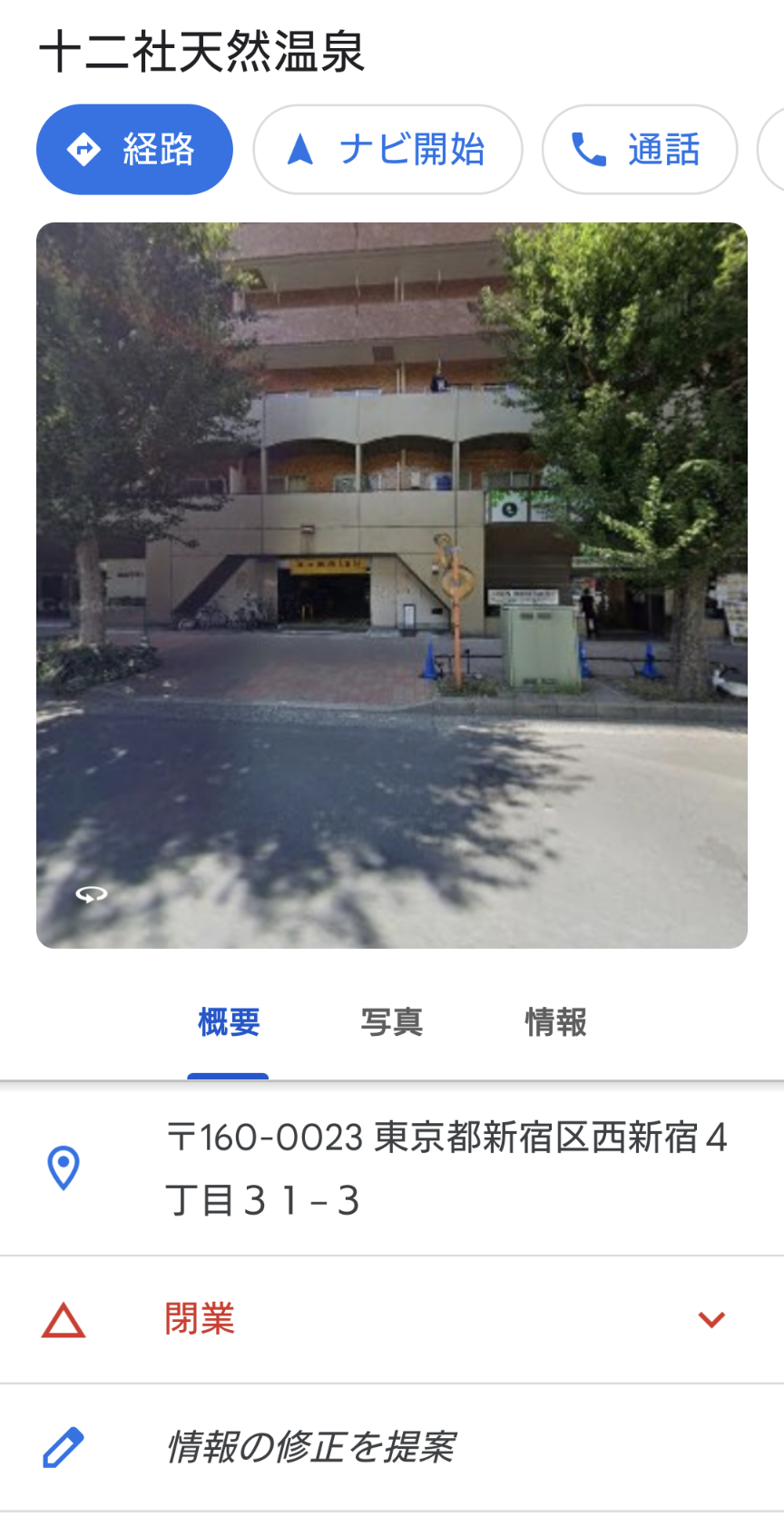
Task: Expand the 閉業 hours chevron
Action: pos(711,1320)
